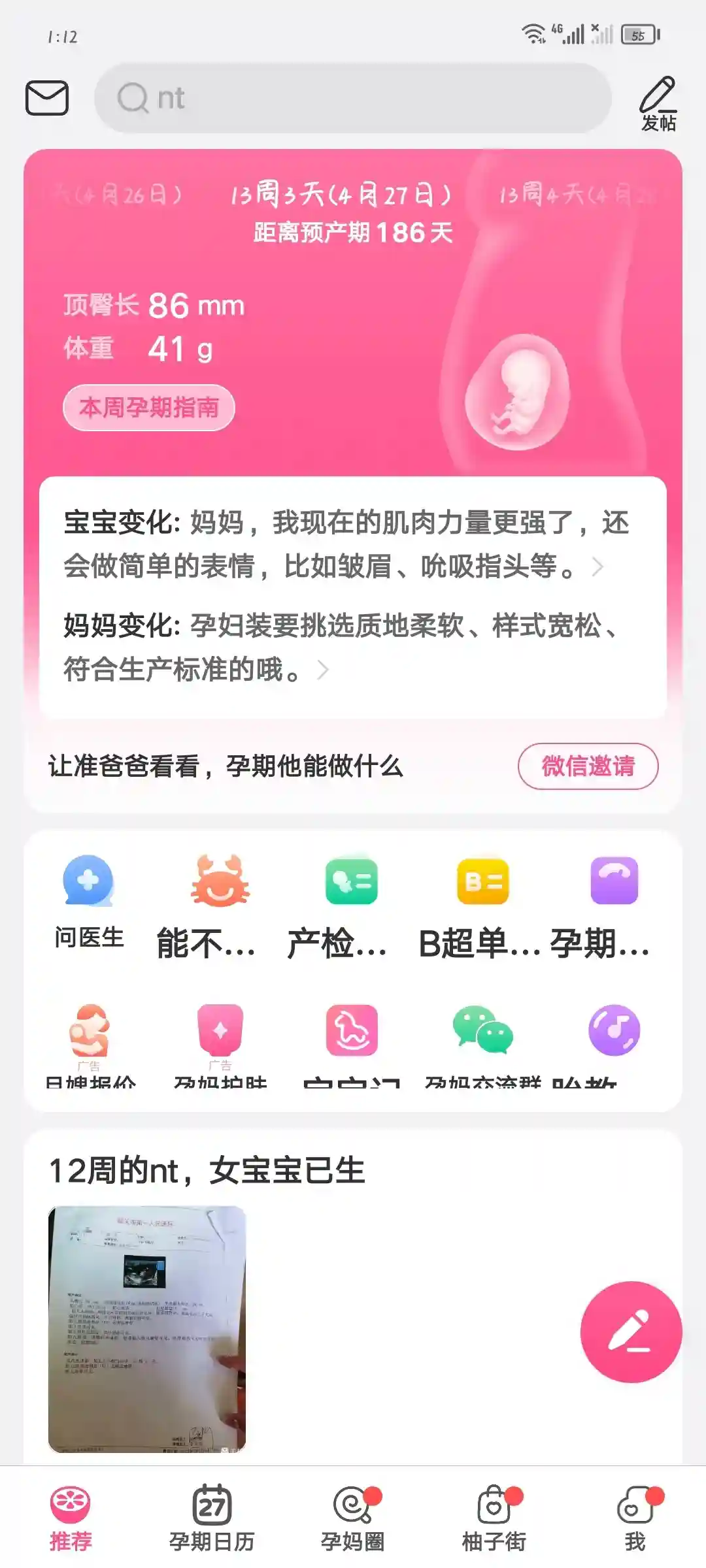Open the mail inbox icon
This screenshot has height=1568, width=706.
pyautogui.click(x=47, y=98)
